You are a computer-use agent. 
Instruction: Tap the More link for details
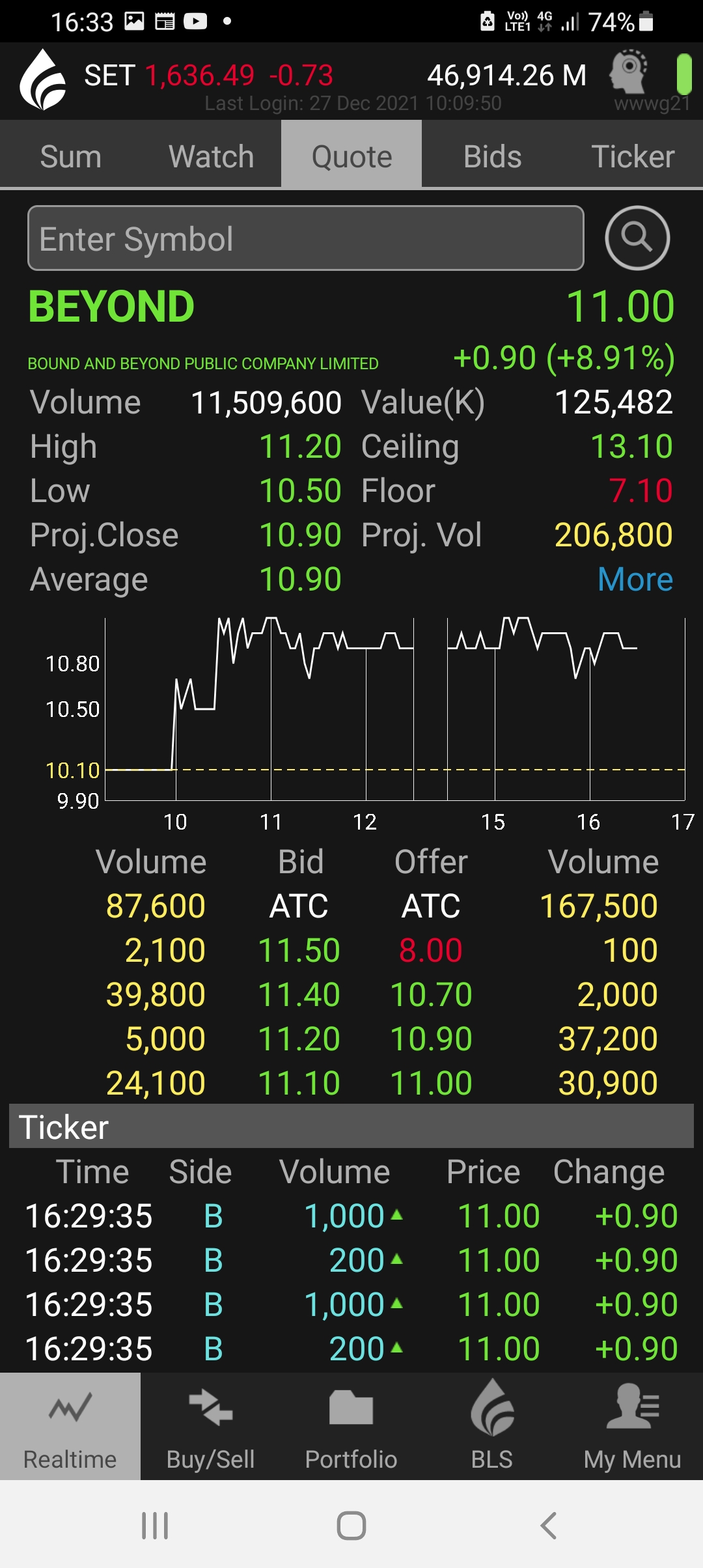pos(635,579)
